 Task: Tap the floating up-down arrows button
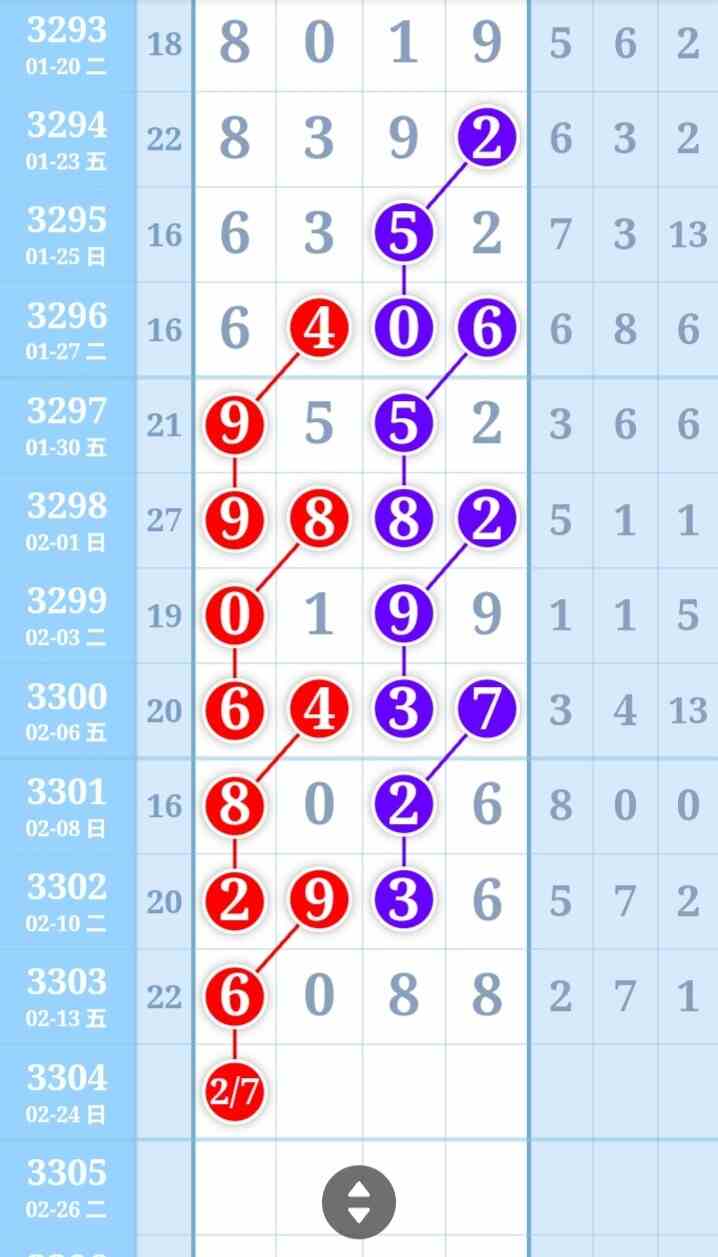point(359,1202)
